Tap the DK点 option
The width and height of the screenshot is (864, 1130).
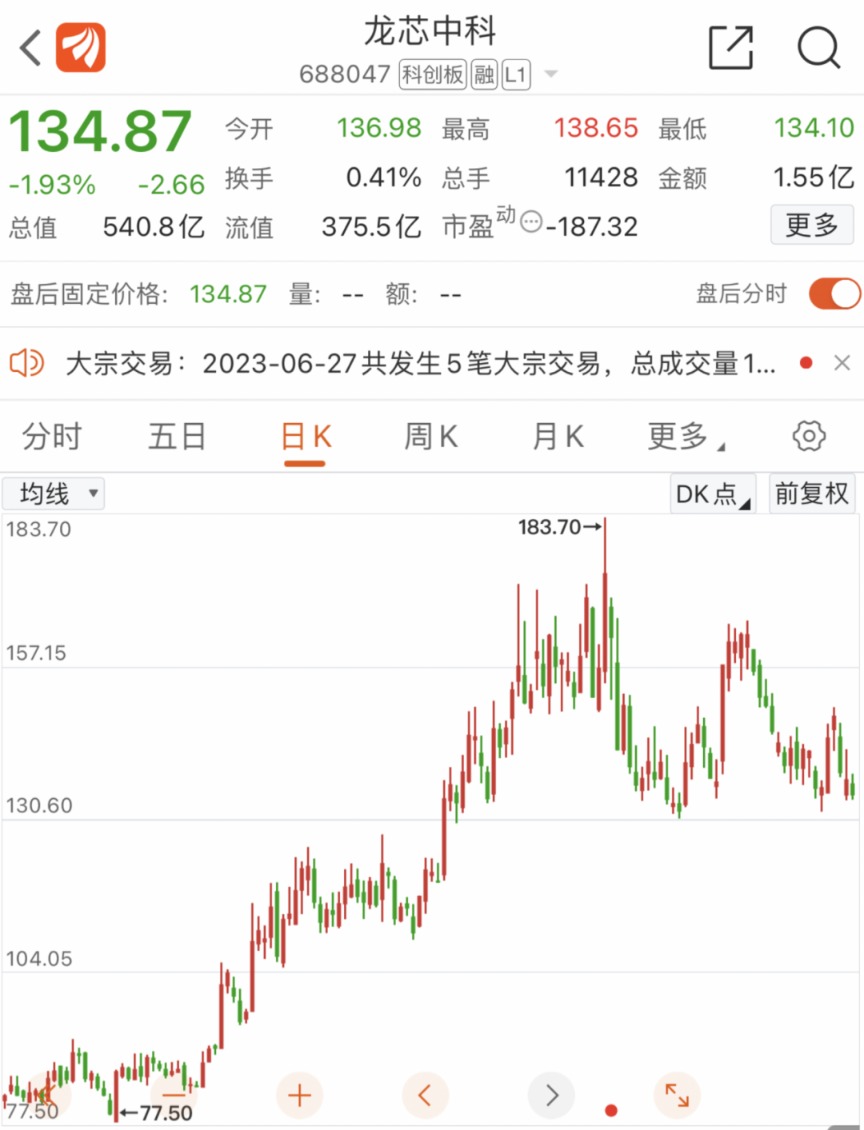713,494
